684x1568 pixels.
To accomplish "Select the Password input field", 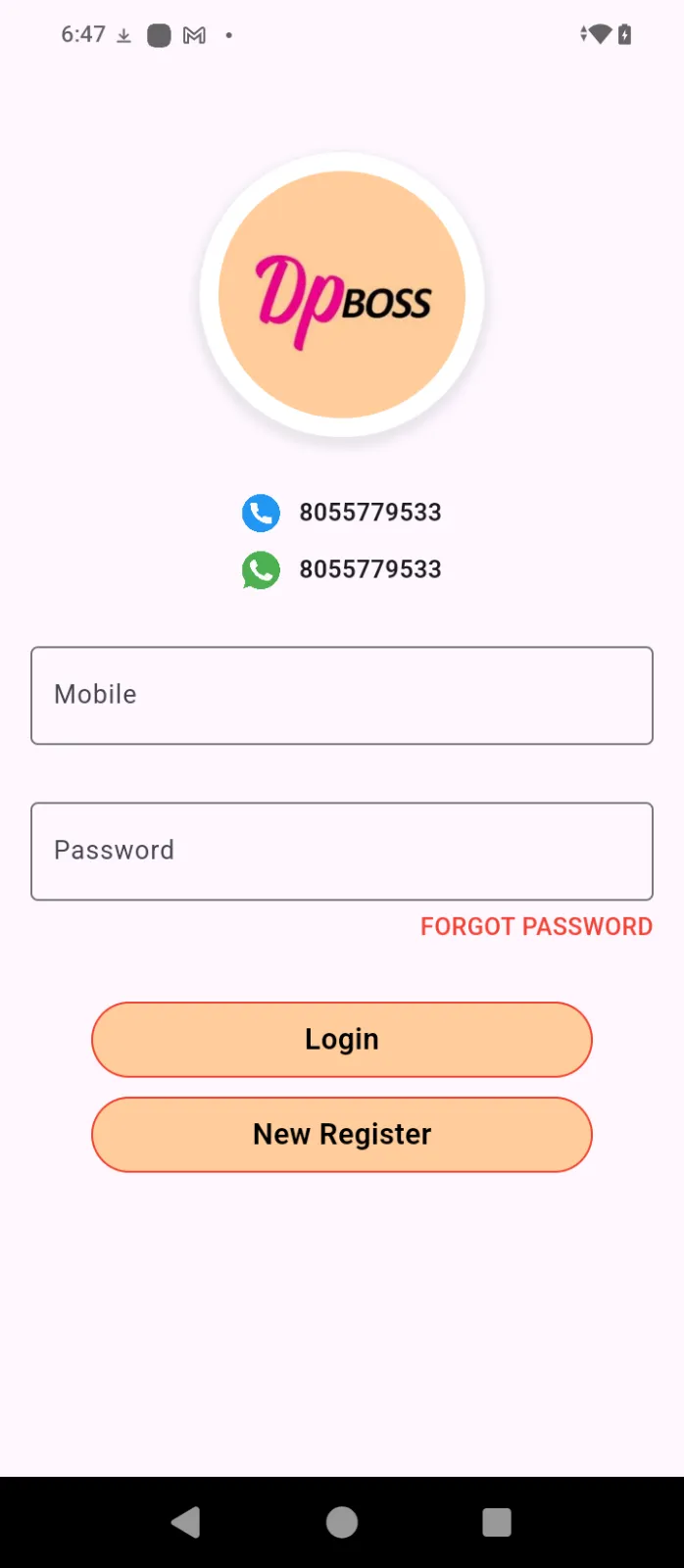I will point(342,851).
